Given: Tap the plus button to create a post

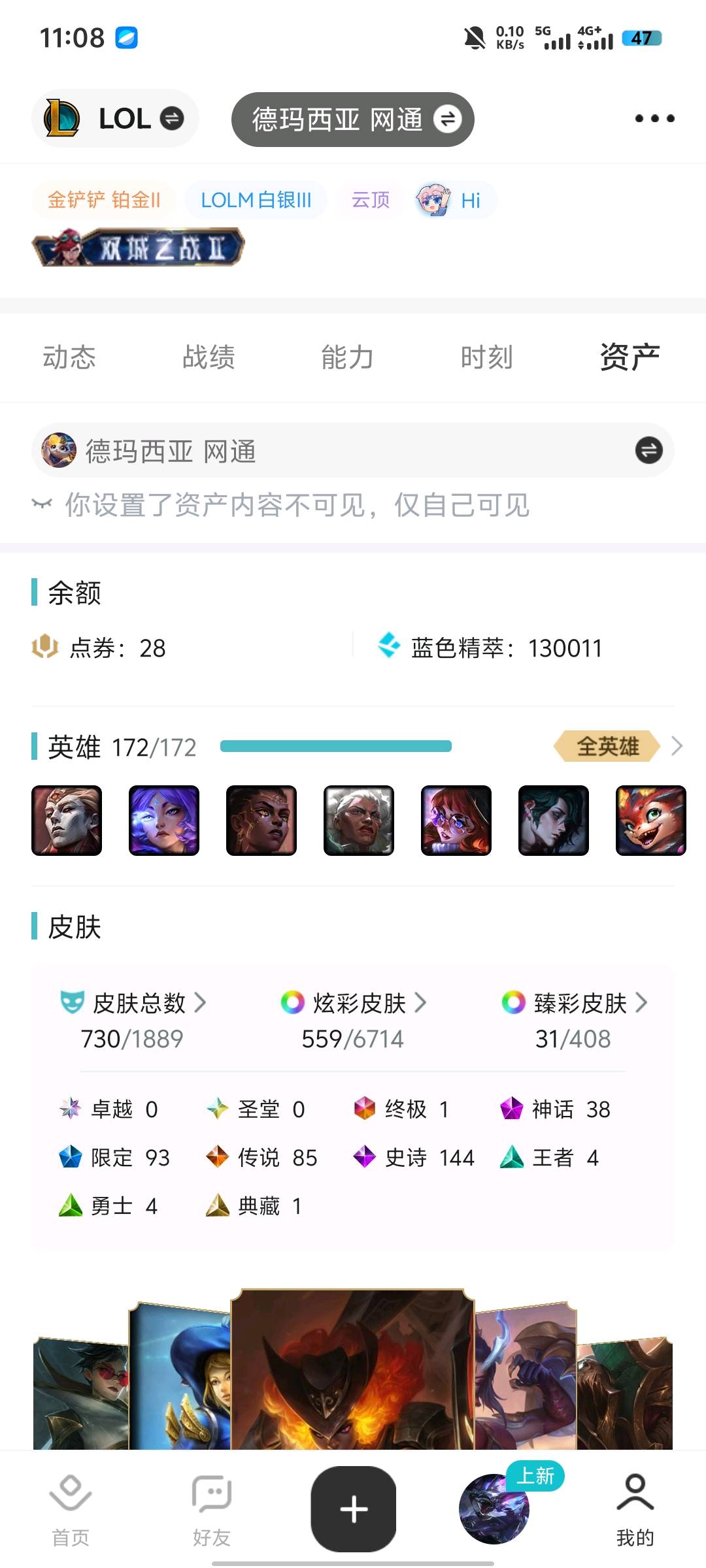Looking at the screenshot, I should pyautogui.click(x=354, y=1509).
